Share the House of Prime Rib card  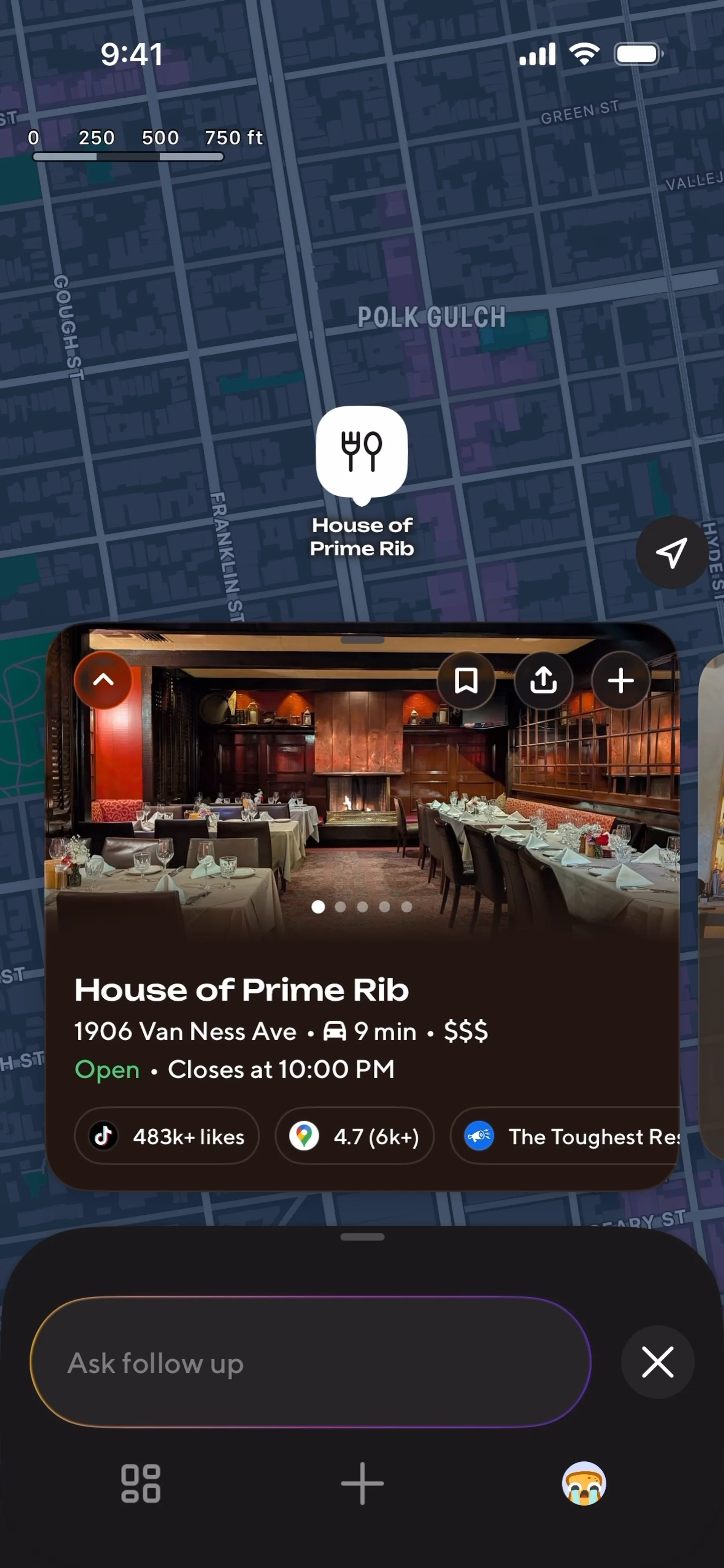543,680
